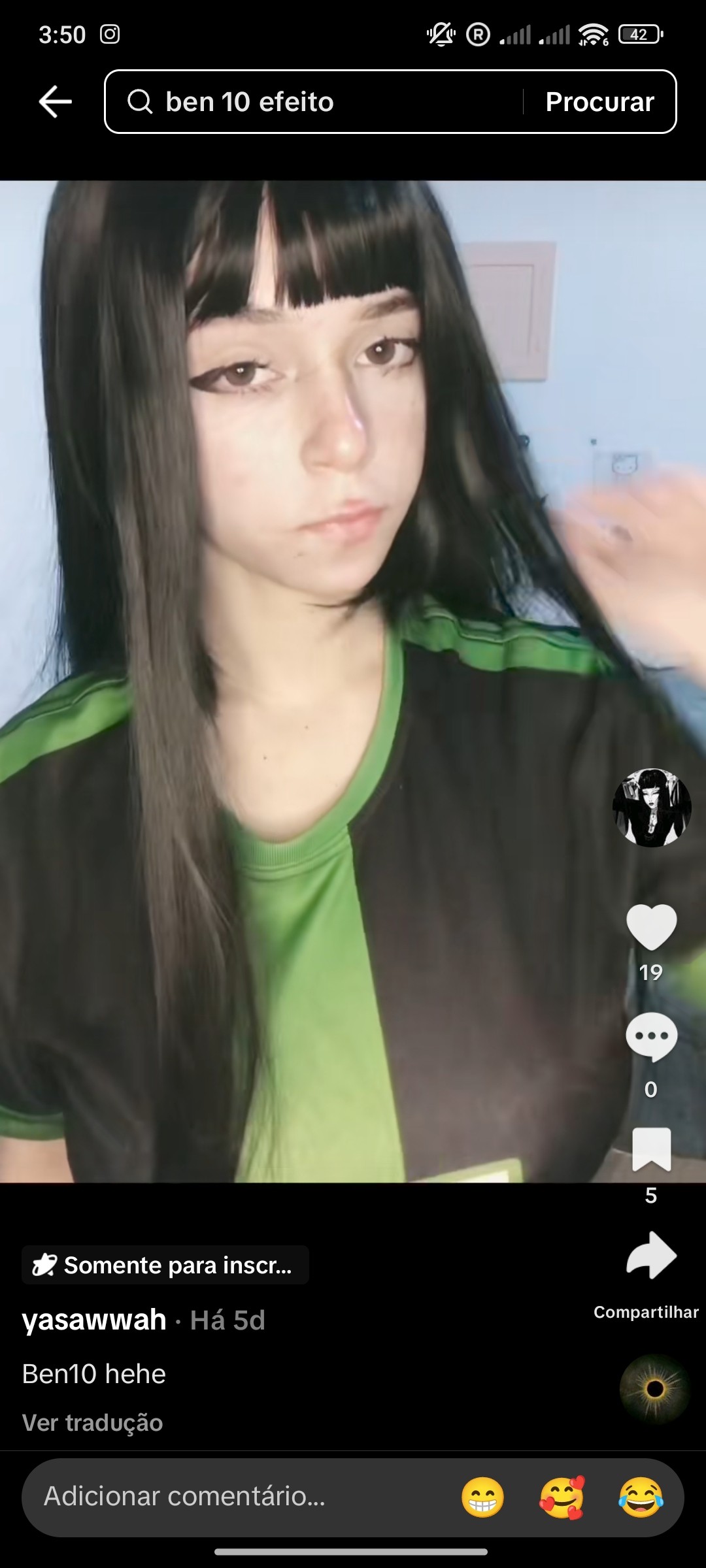The image size is (706, 1568).
Task: Tap the Procurar button
Action: click(x=599, y=102)
